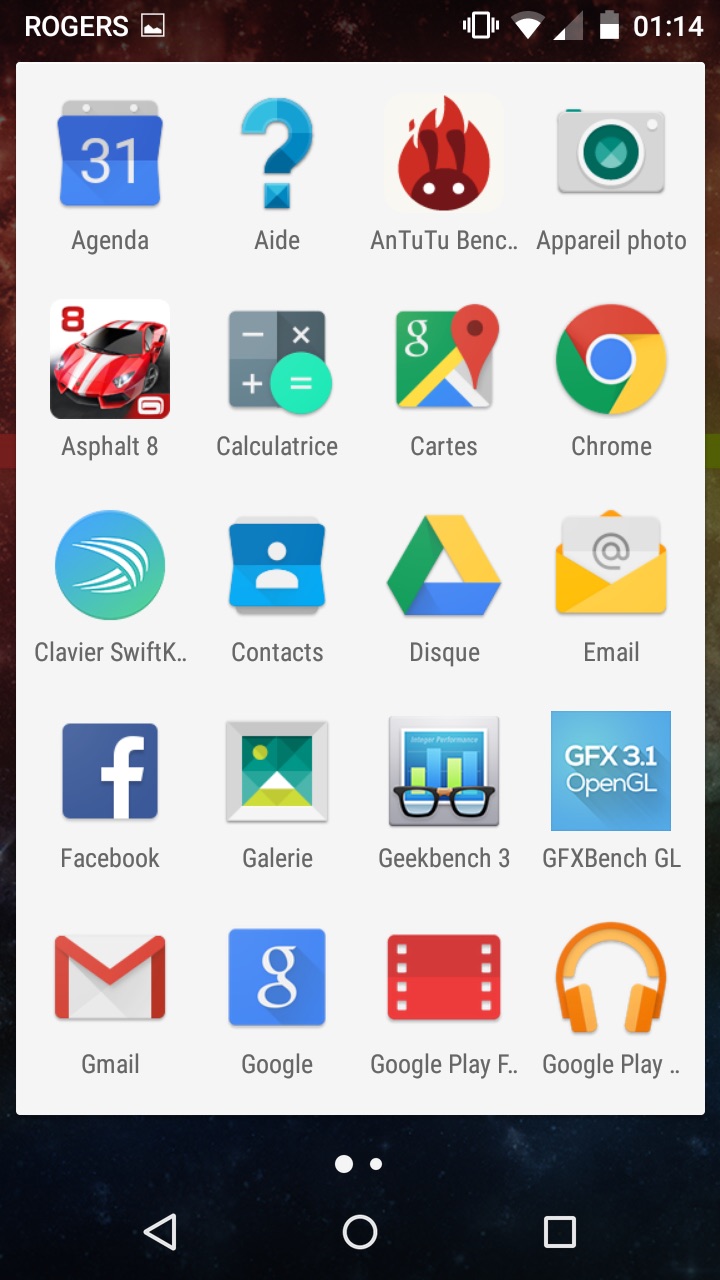Launch the Email app

point(611,566)
